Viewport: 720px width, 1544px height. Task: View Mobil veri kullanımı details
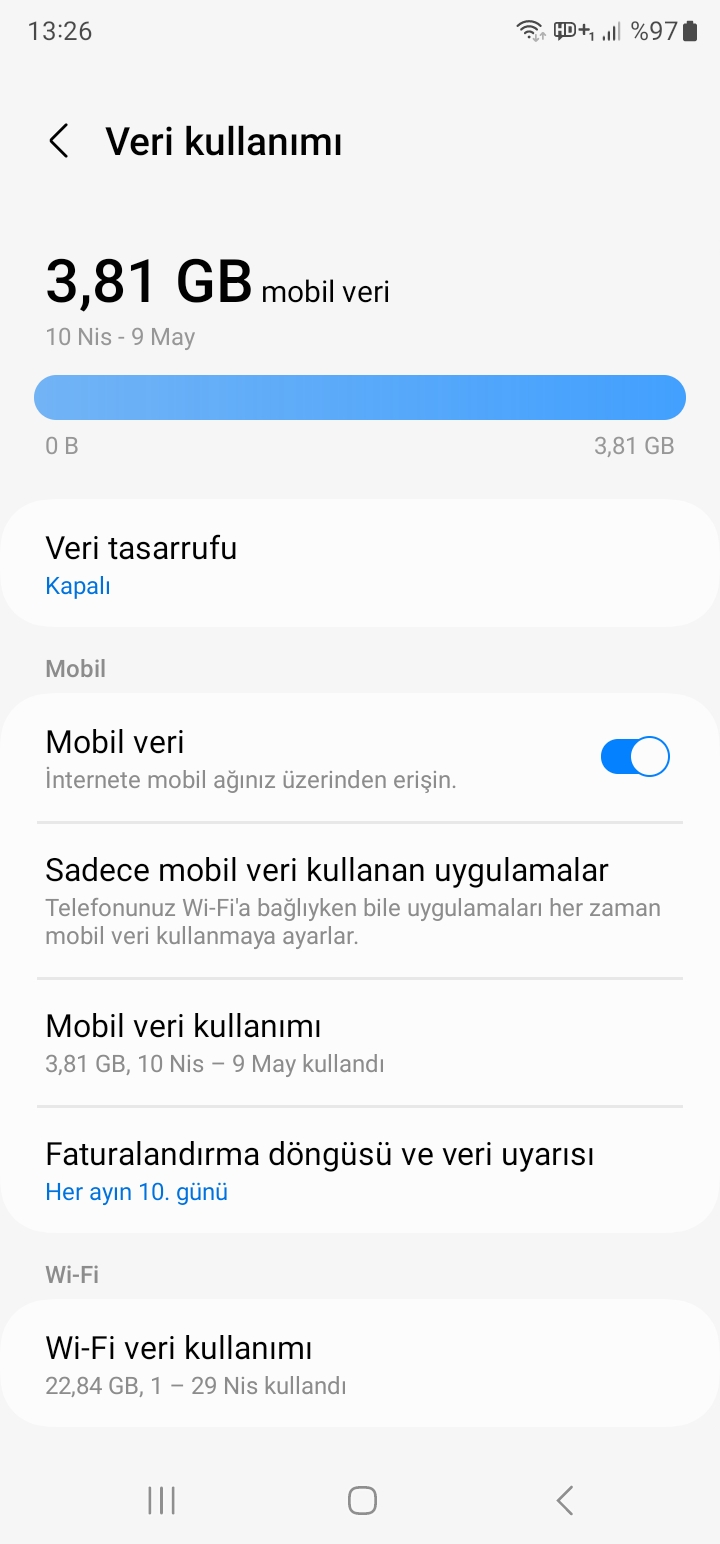click(x=360, y=1042)
